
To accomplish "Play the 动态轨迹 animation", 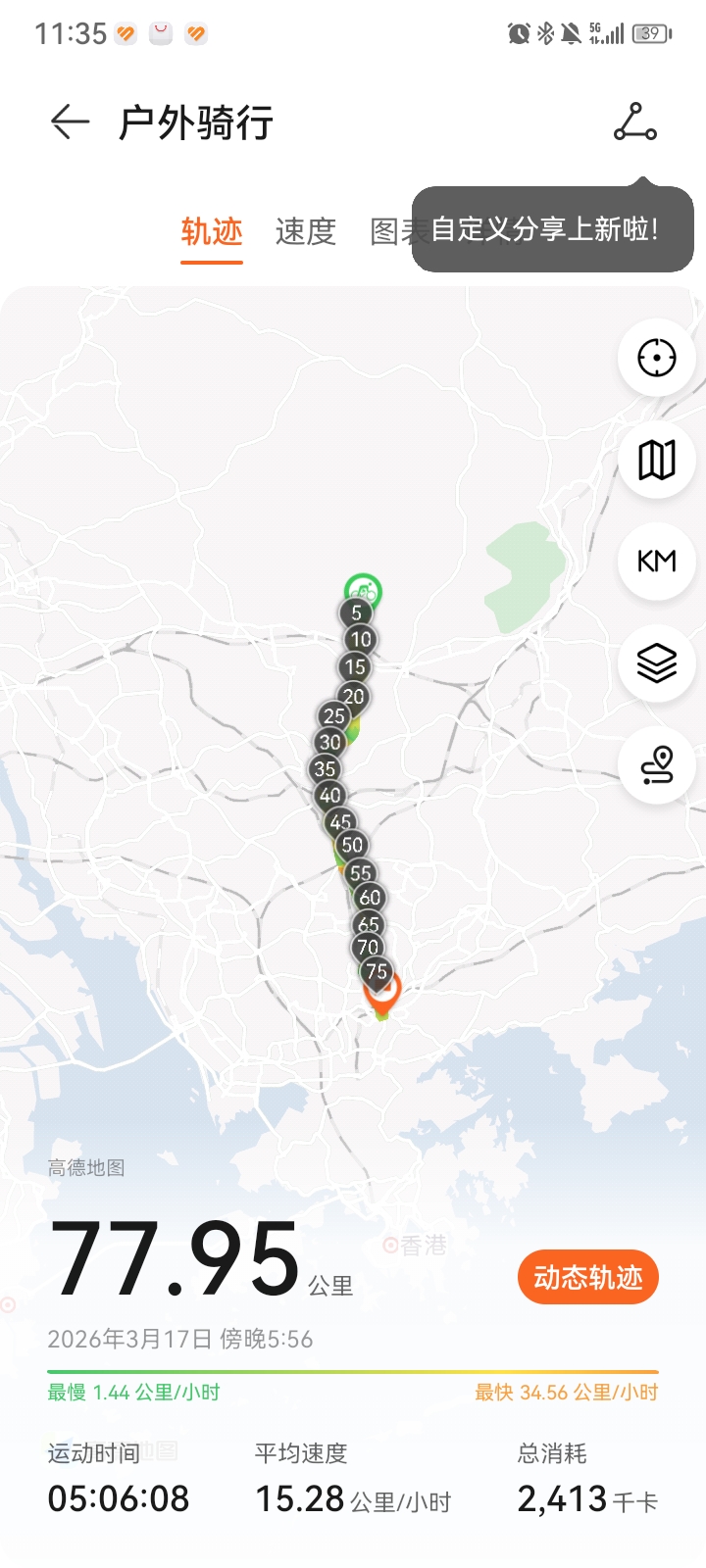I will [588, 1277].
